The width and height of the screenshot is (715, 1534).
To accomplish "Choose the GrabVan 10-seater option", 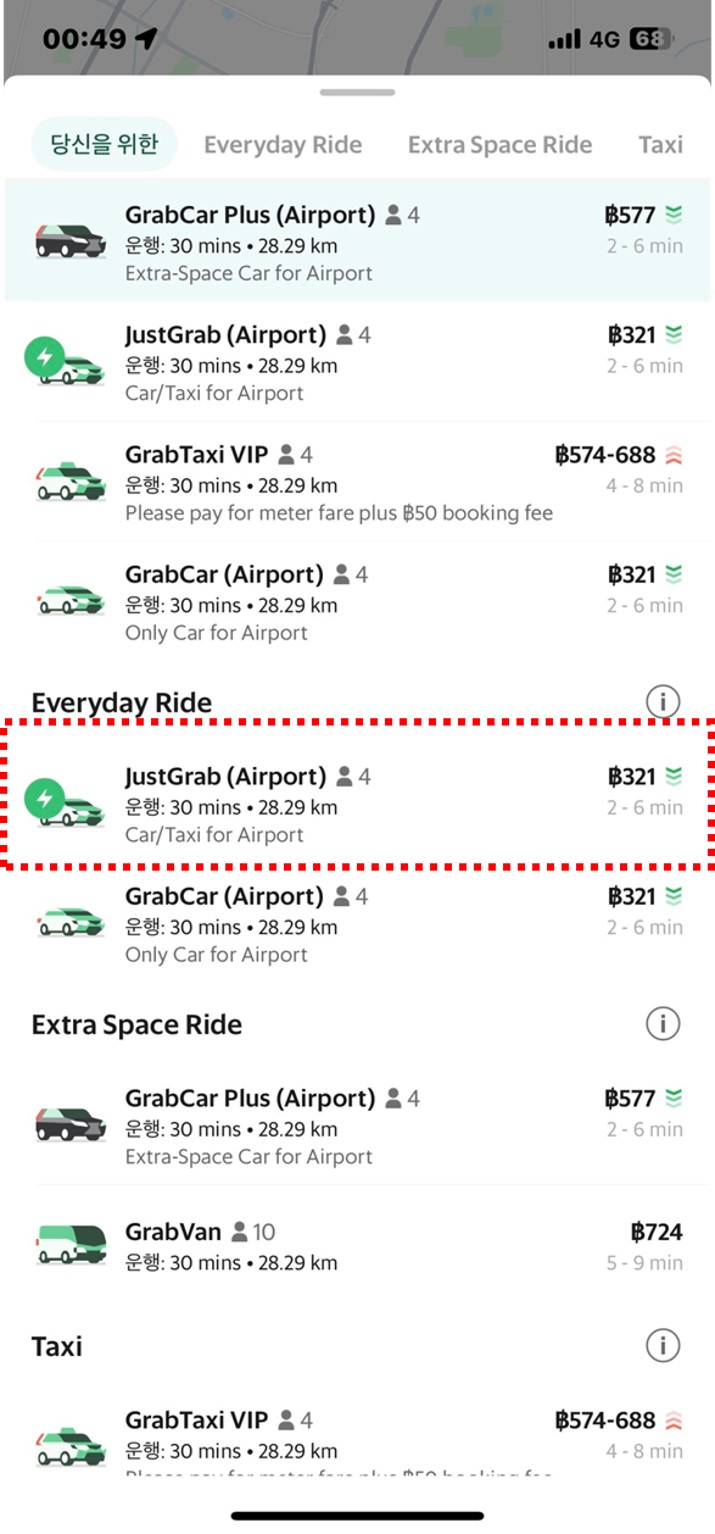I will pos(357,1246).
